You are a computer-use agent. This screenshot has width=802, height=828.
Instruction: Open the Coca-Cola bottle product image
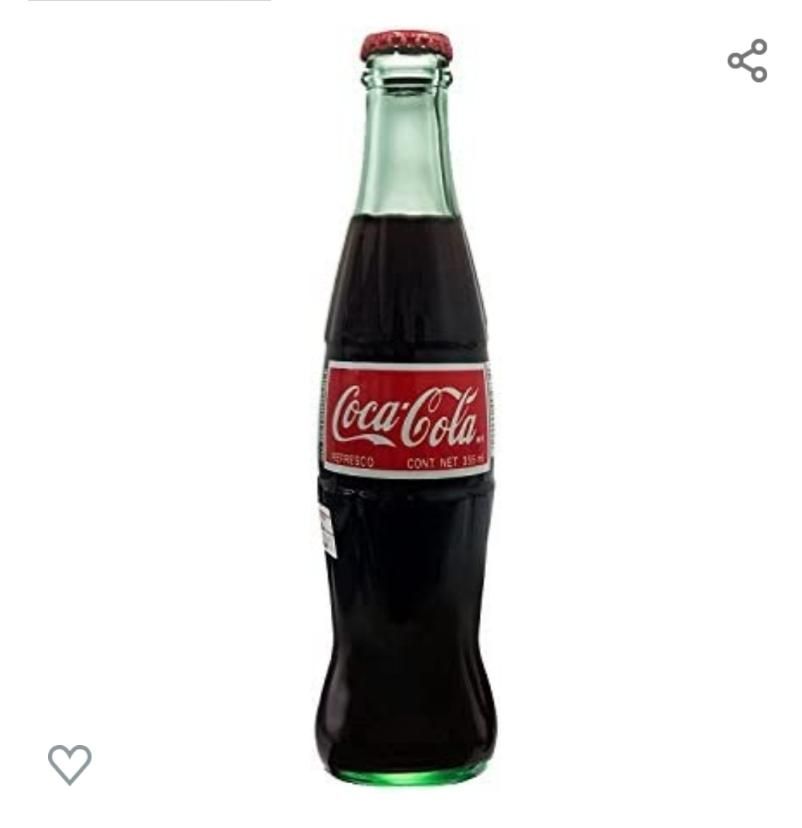(x=406, y=410)
